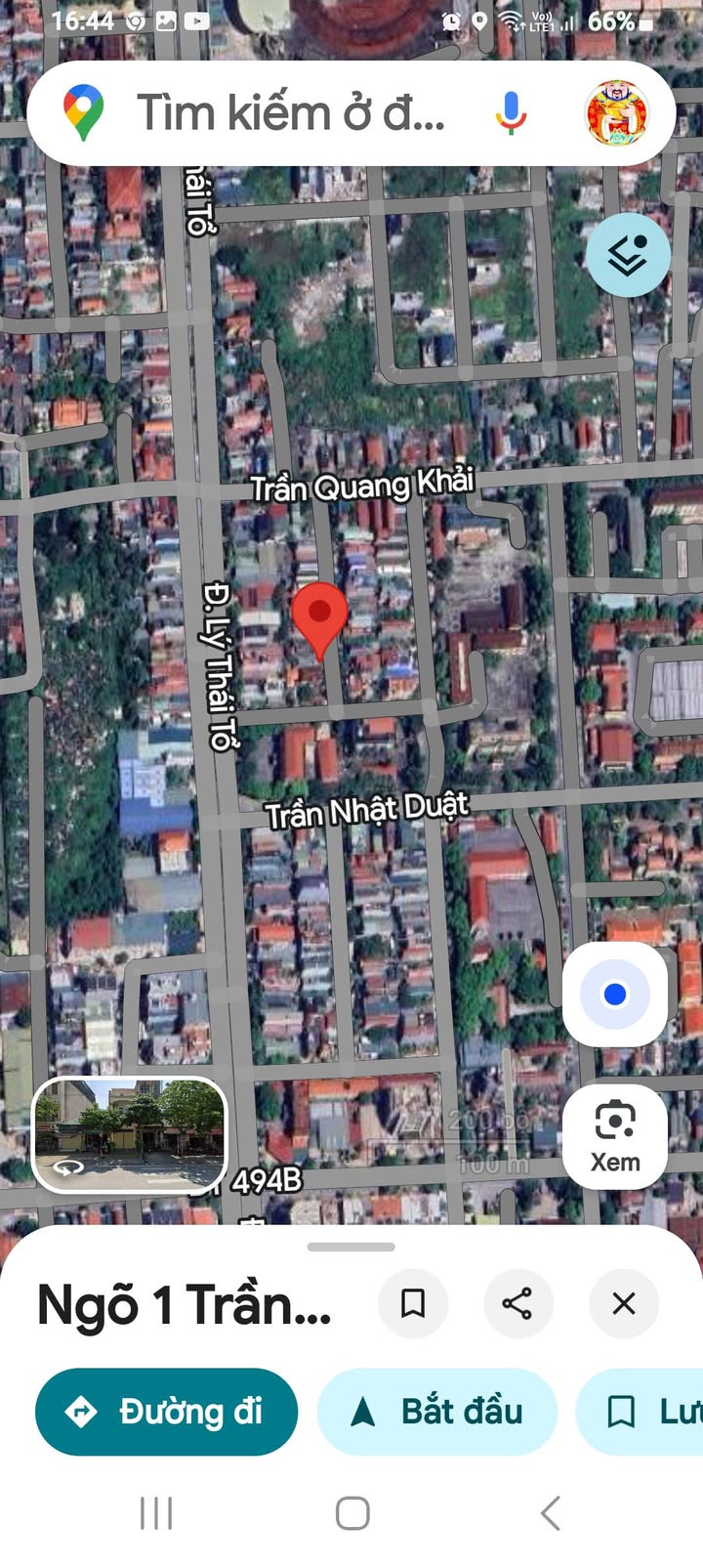
Task: Share this location
Action: coord(517,1303)
